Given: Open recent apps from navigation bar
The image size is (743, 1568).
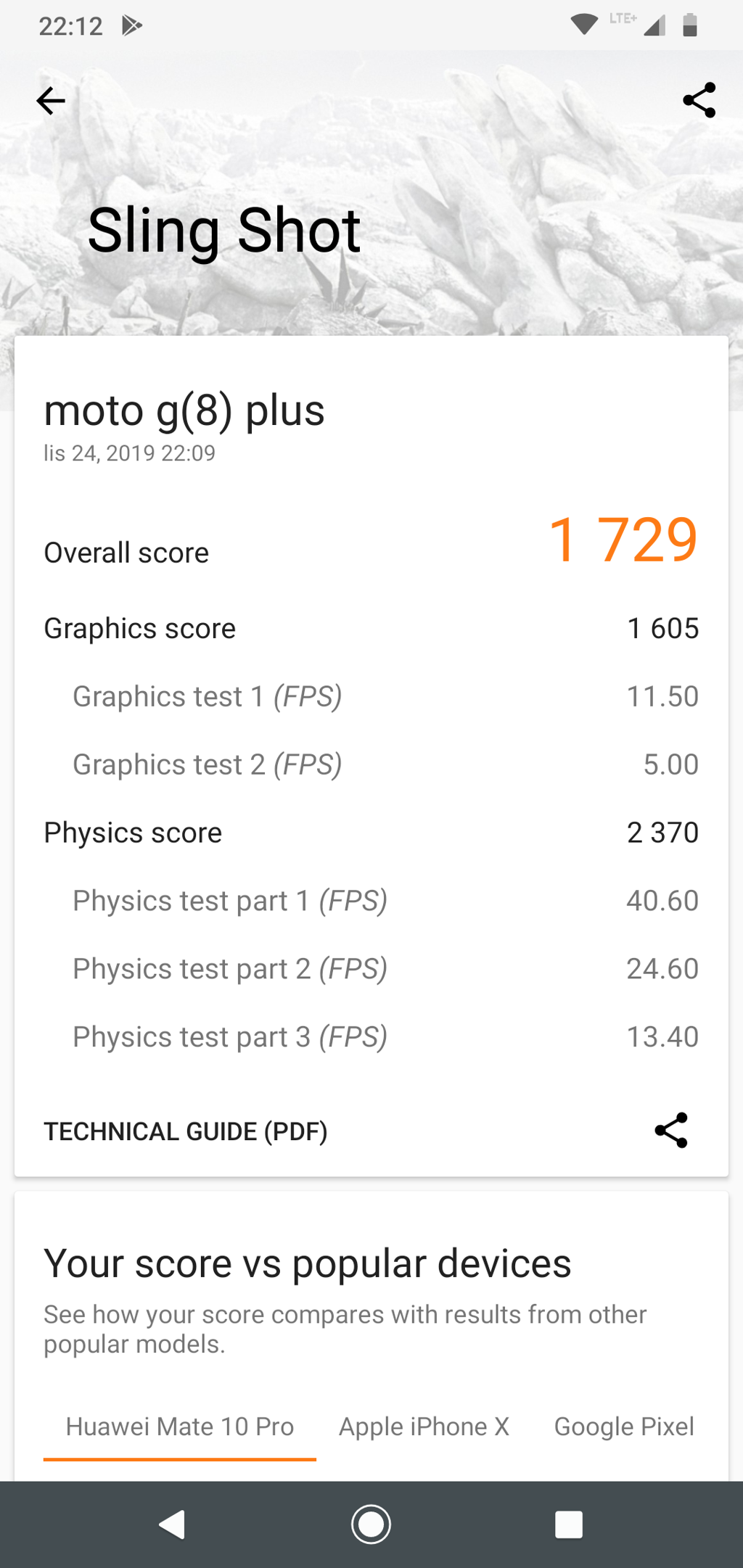Looking at the screenshot, I should pyautogui.click(x=568, y=1524).
